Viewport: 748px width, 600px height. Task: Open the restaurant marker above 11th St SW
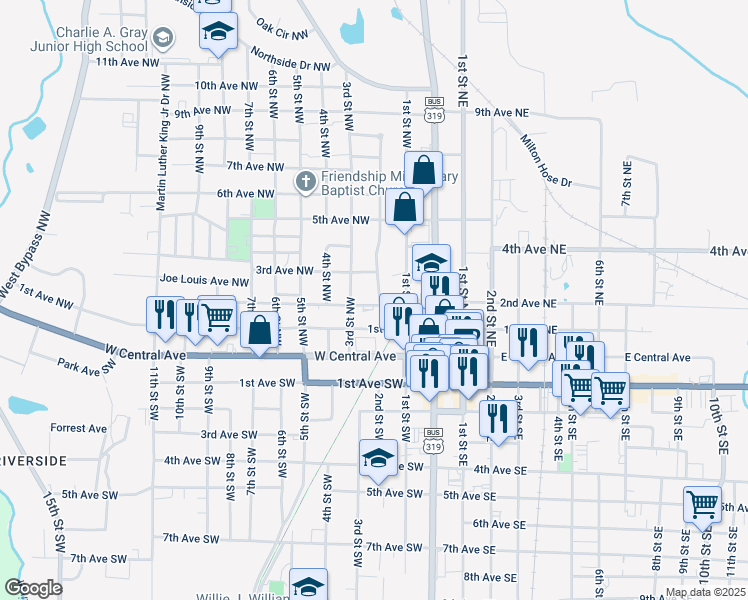(165, 315)
